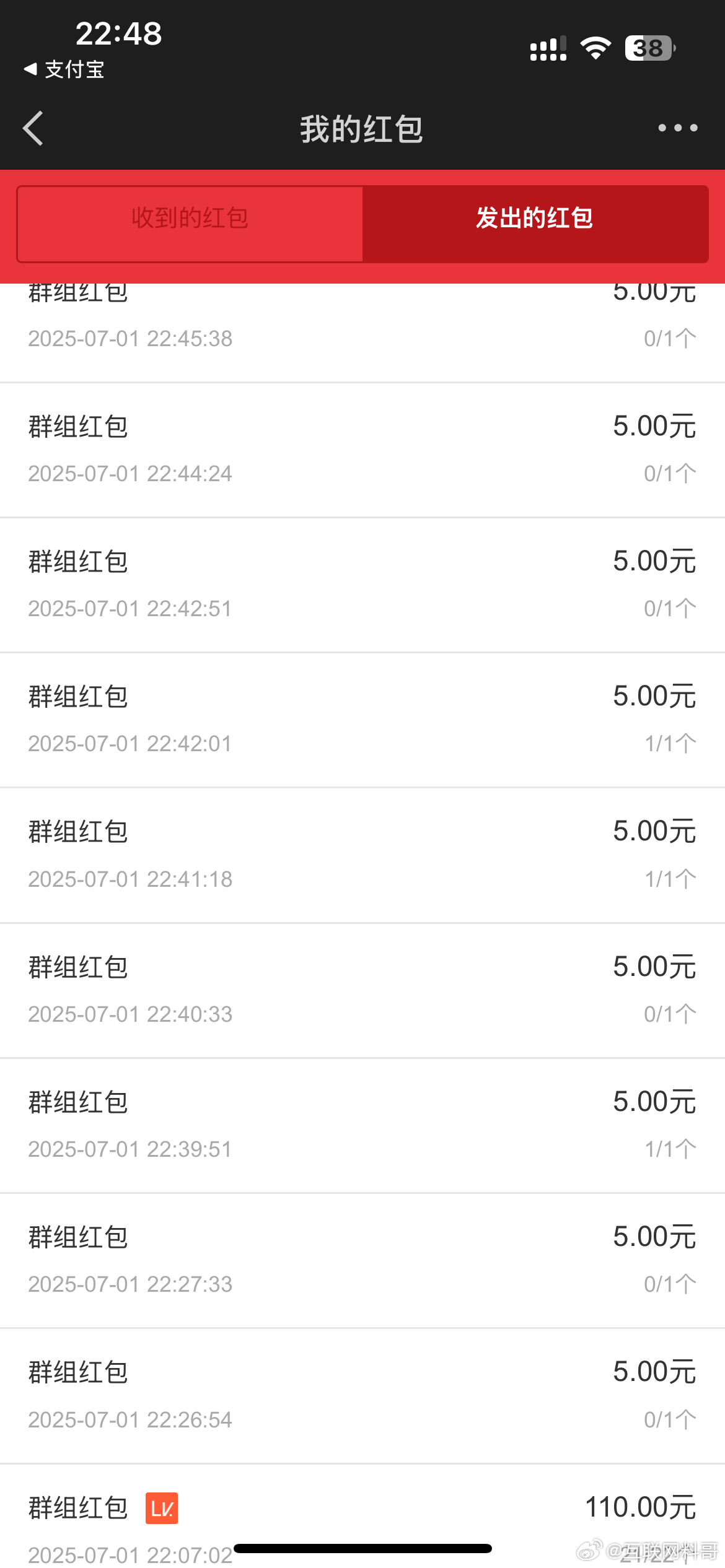The width and height of the screenshot is (725, 1568).
Task: Open the 110.00元 group red packet
Action: (x=362, y=1517)
